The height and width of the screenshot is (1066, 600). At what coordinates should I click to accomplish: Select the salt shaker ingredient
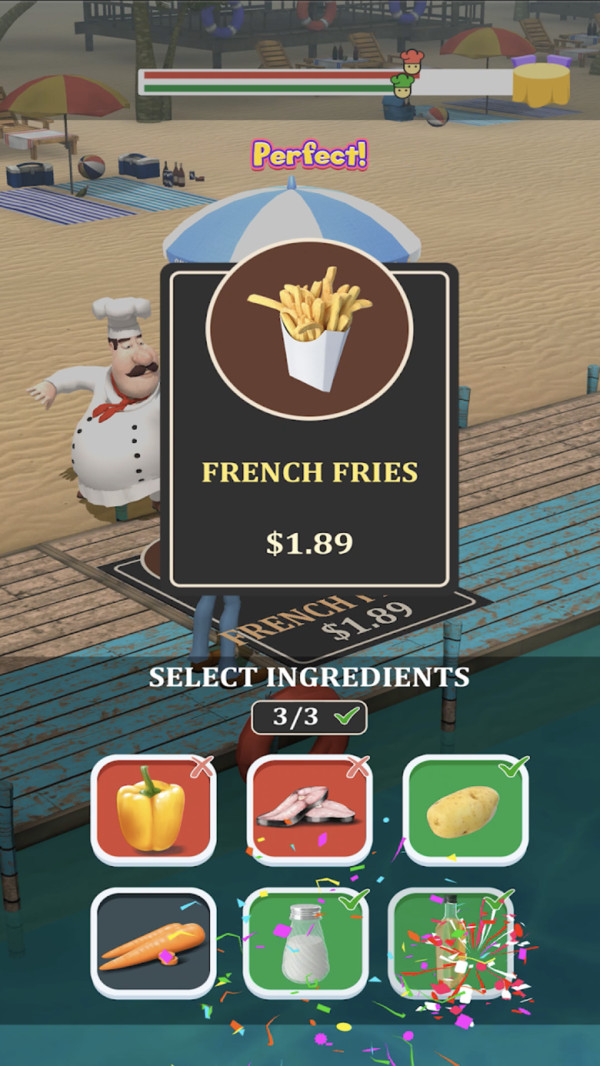coord(306,943)
